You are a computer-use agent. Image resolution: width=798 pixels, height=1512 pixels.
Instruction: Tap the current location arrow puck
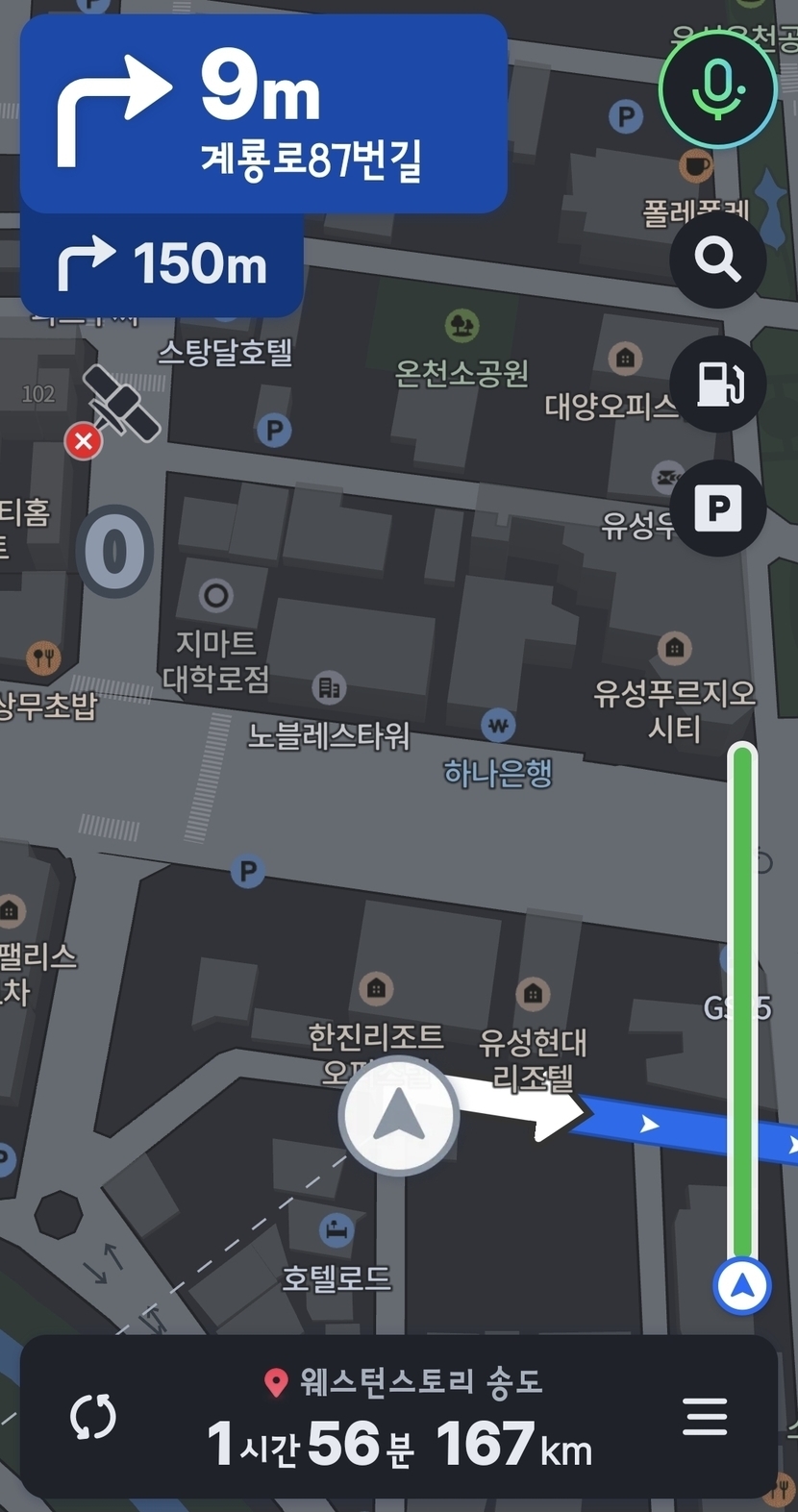pos(398,1117)
